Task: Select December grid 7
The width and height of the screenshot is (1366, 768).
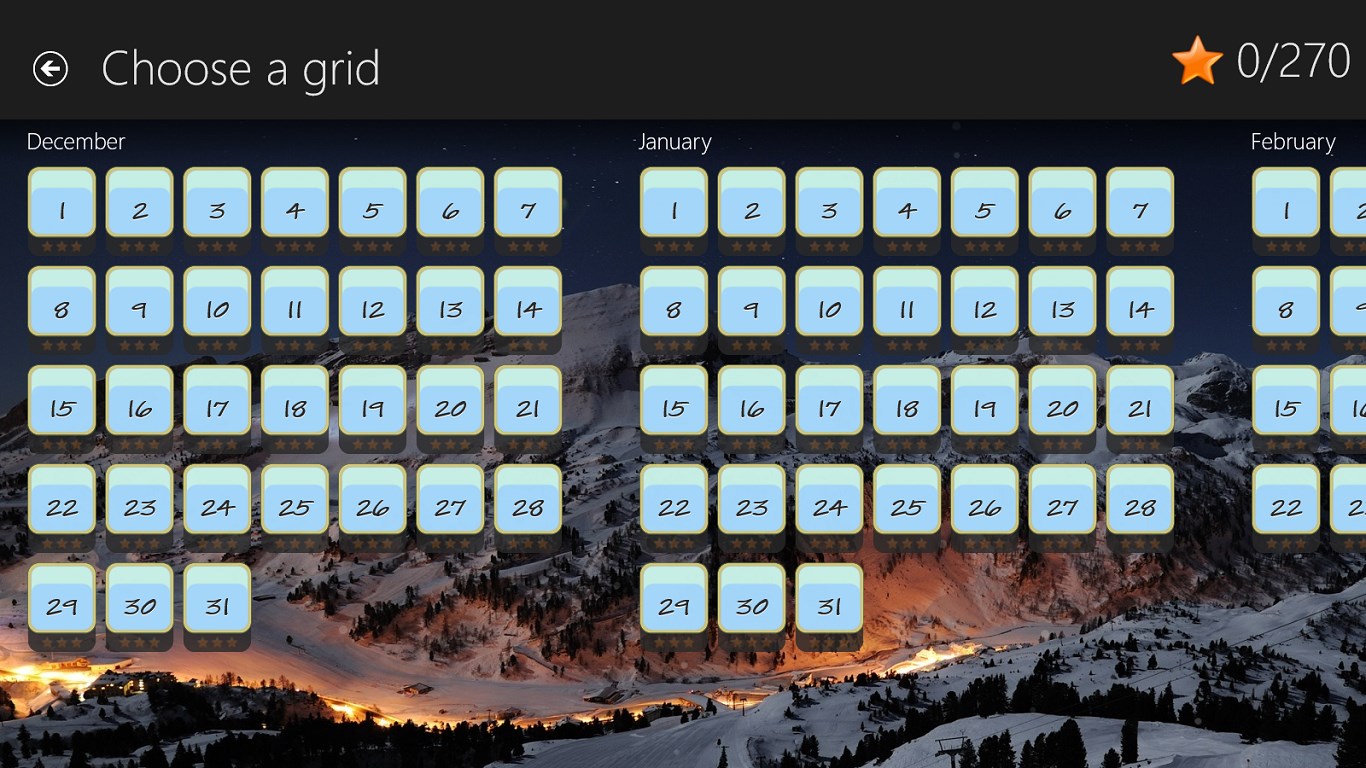Action: tap(528, 203)
